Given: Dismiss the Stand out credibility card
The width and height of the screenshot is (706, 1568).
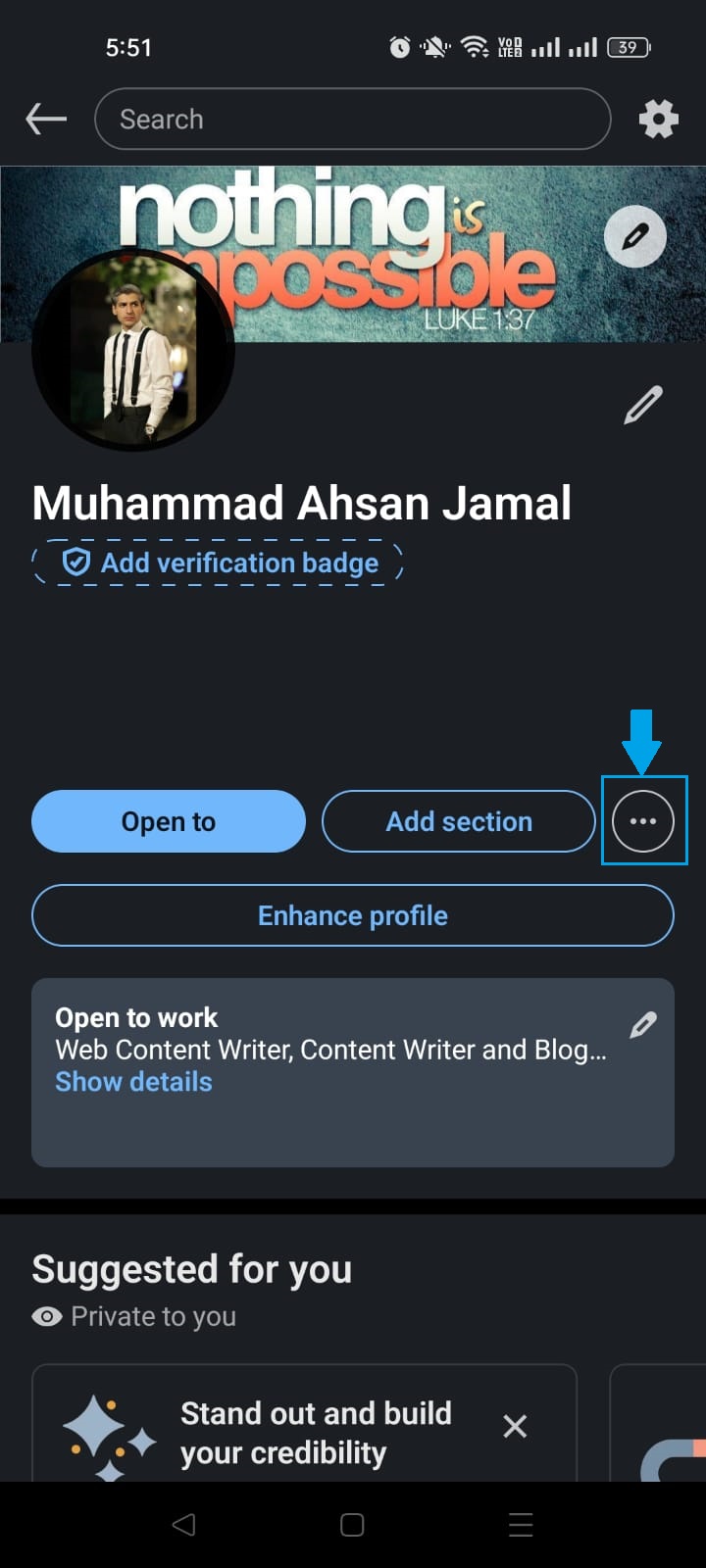Looking at the screenshot, I should click(x=515, y=1426).
